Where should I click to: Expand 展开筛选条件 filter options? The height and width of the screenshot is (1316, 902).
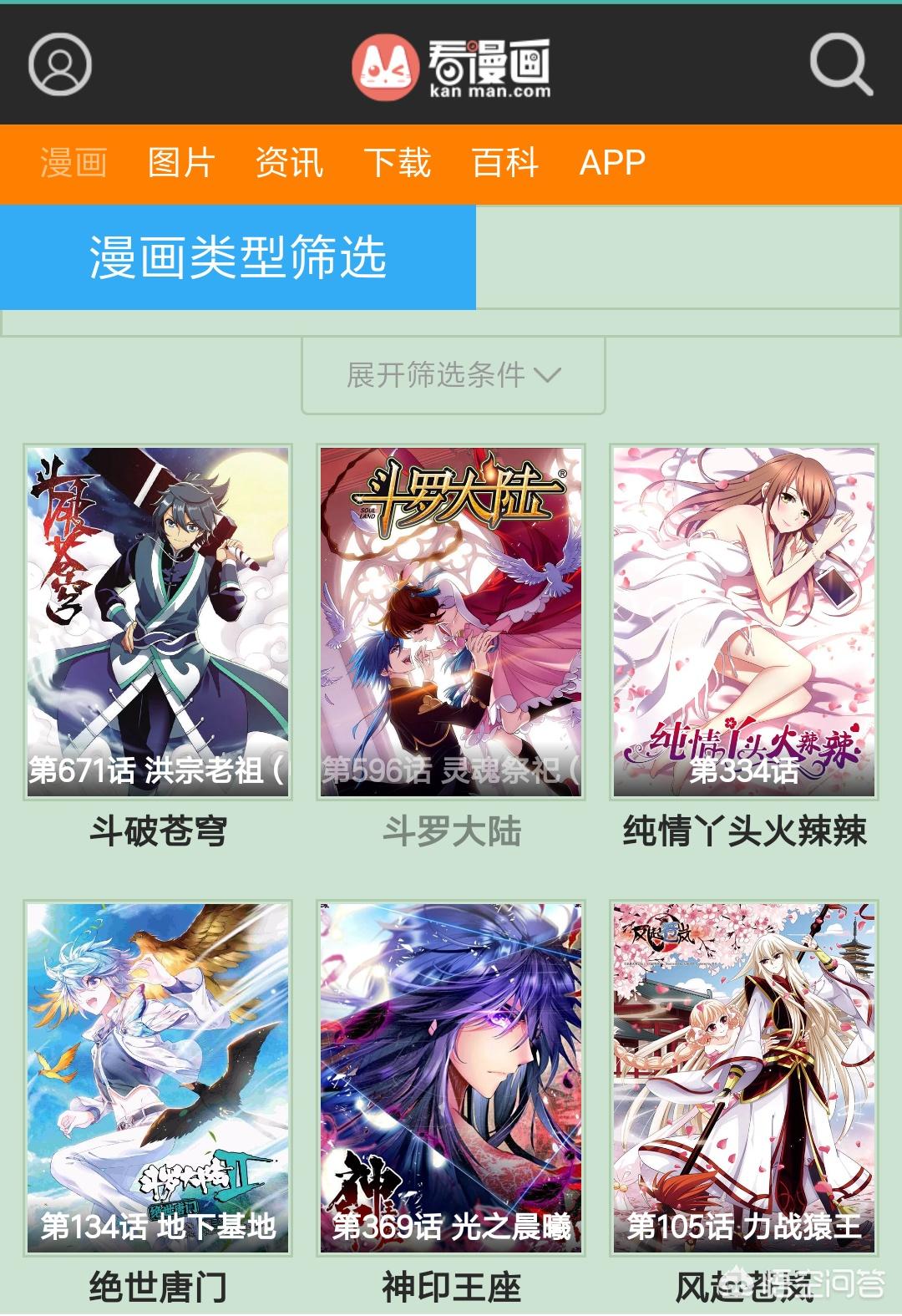pyautogui.click(x=453, y=375)
